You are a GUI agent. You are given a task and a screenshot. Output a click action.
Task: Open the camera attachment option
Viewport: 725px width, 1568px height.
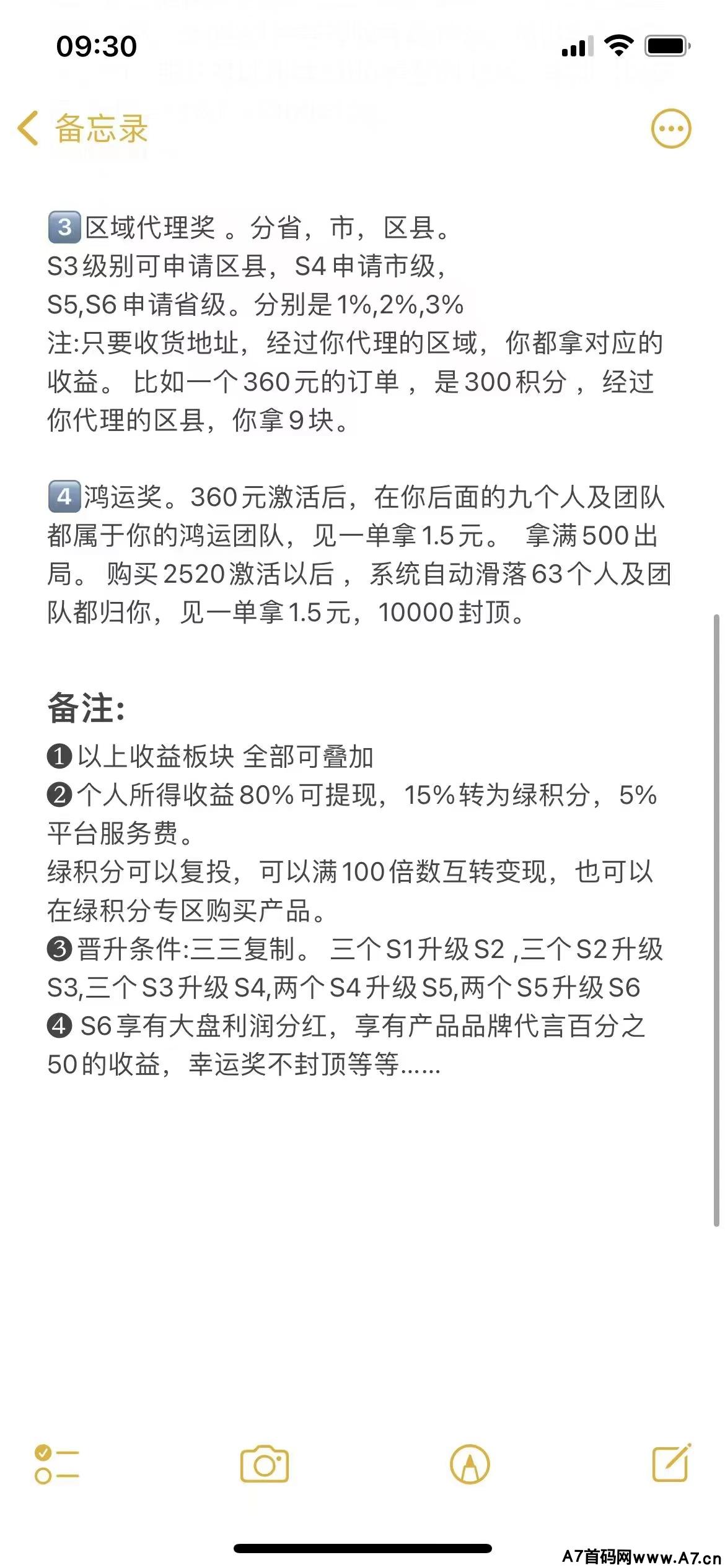(265, 1464)
